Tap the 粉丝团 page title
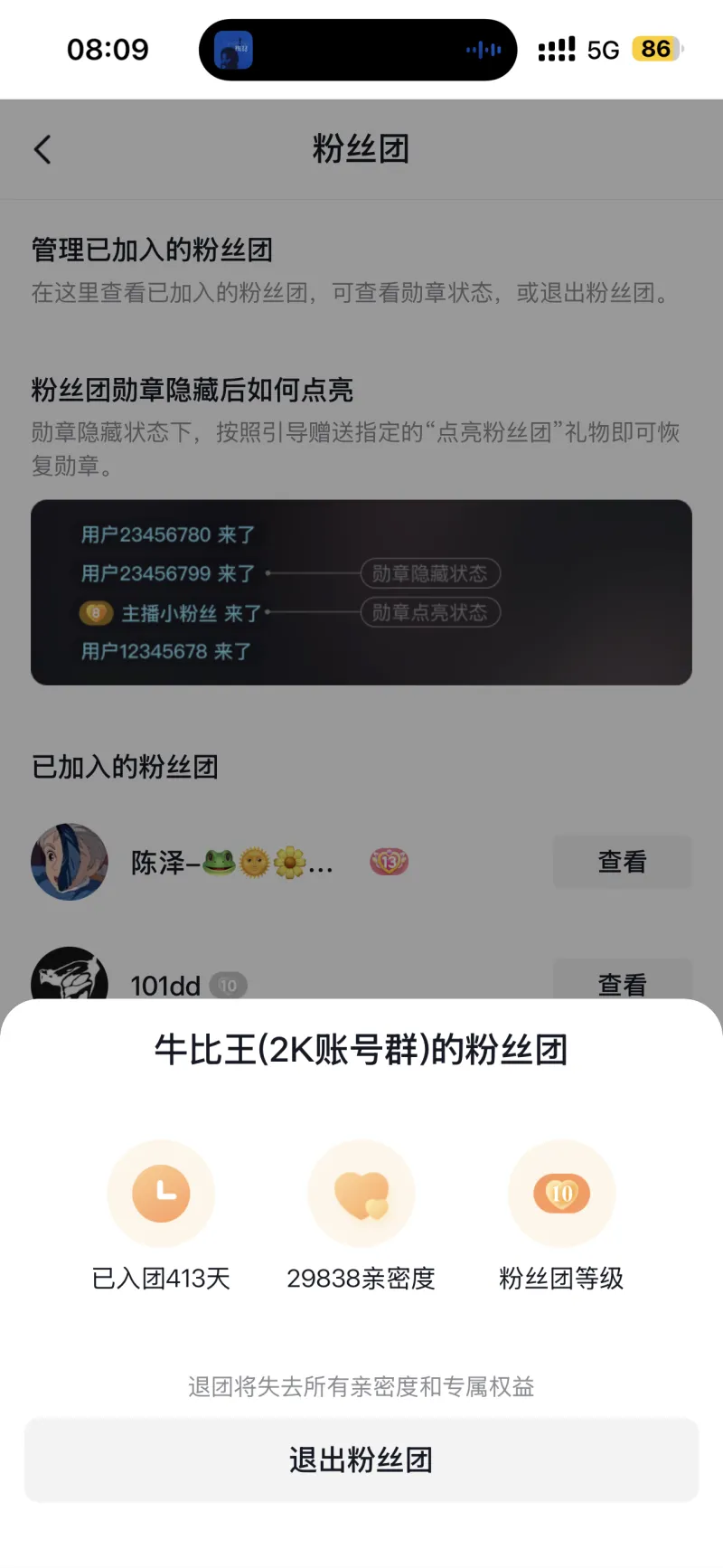 point(361,149)
